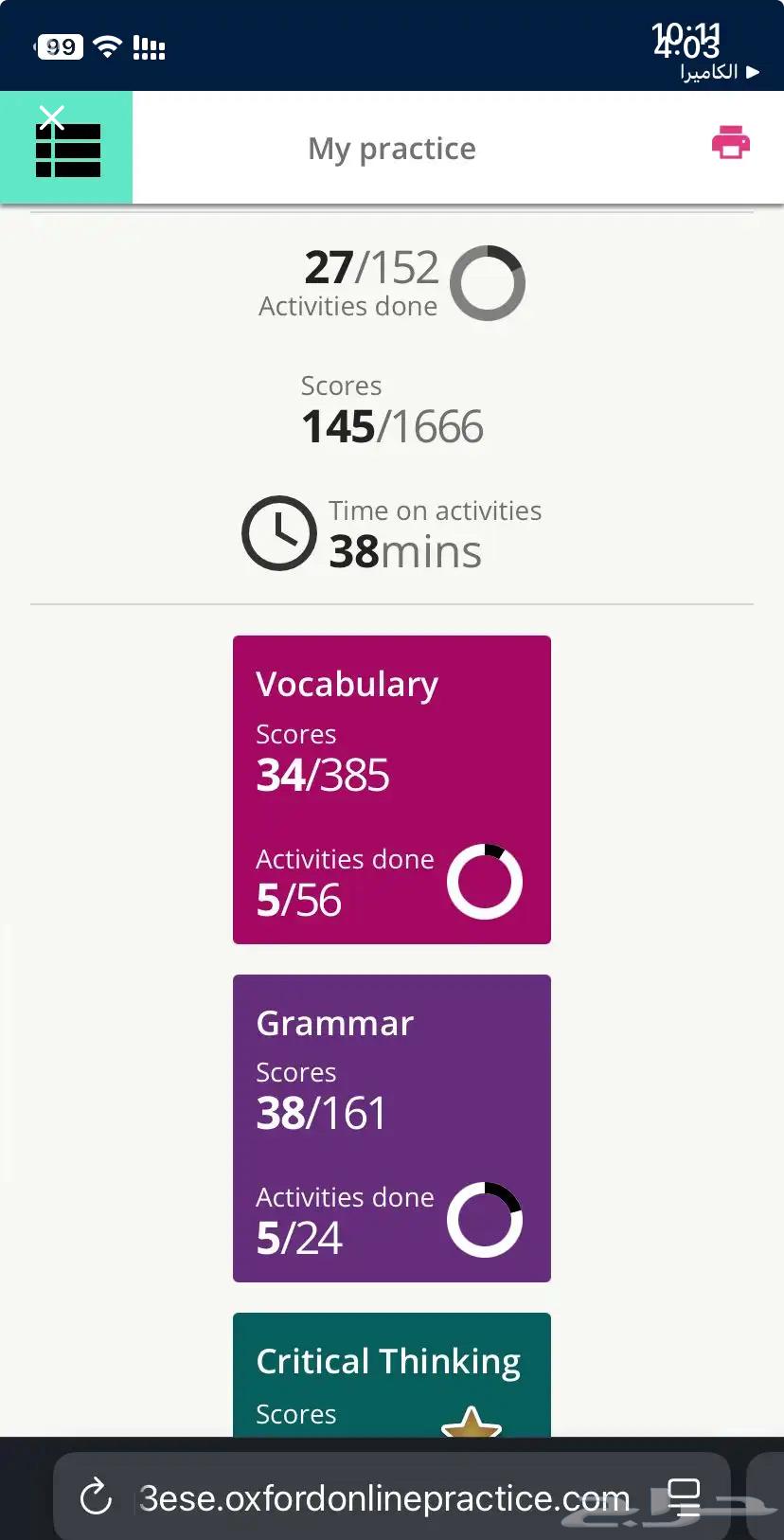
Task: Tap the camera playback arrow near الكاميرا
Action: pyautogui.click(x=753, y=72)
